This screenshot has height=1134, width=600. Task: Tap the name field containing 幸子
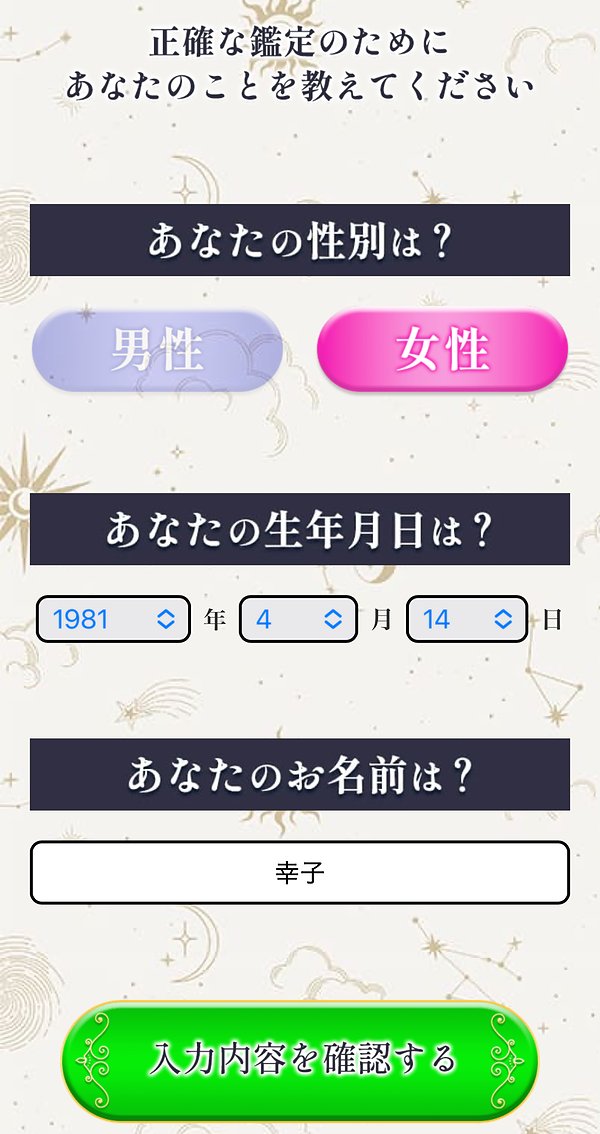click(300, 873)
